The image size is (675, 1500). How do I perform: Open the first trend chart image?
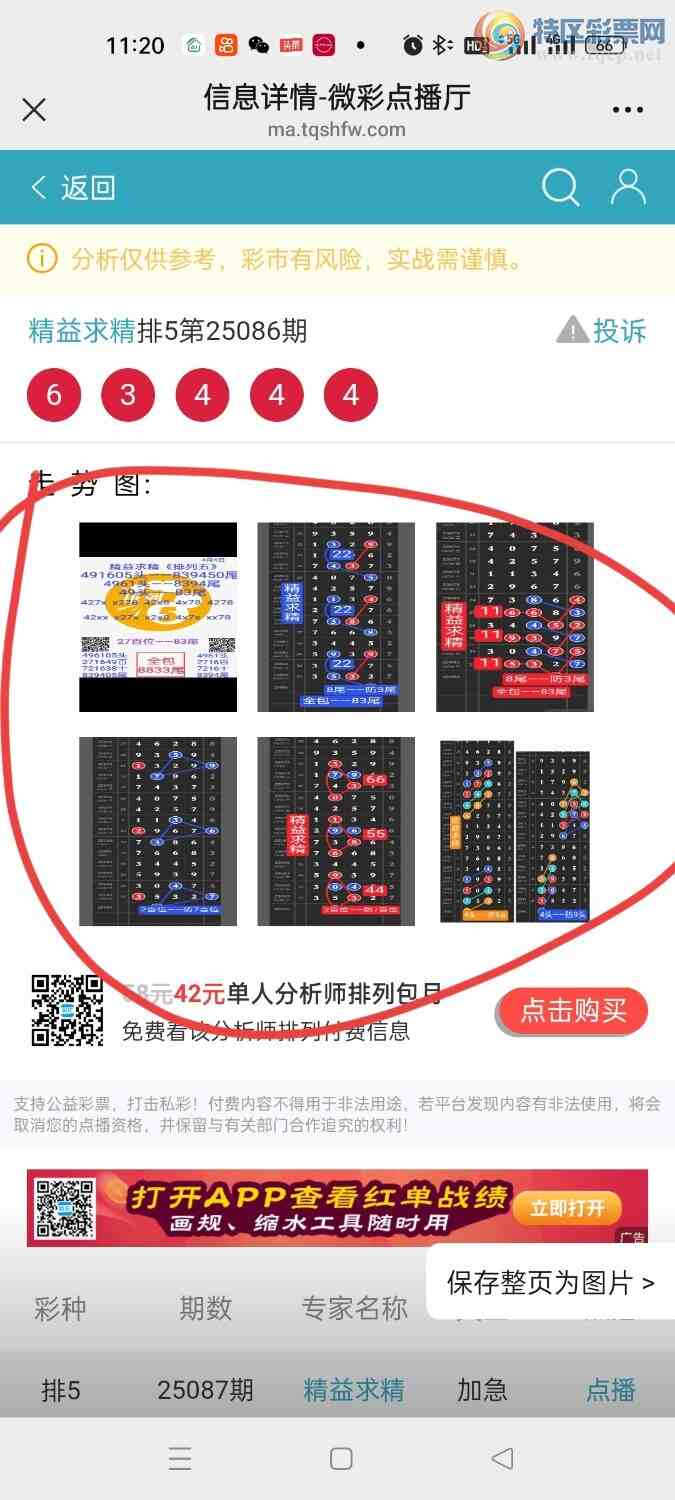[x=158, y=617]
